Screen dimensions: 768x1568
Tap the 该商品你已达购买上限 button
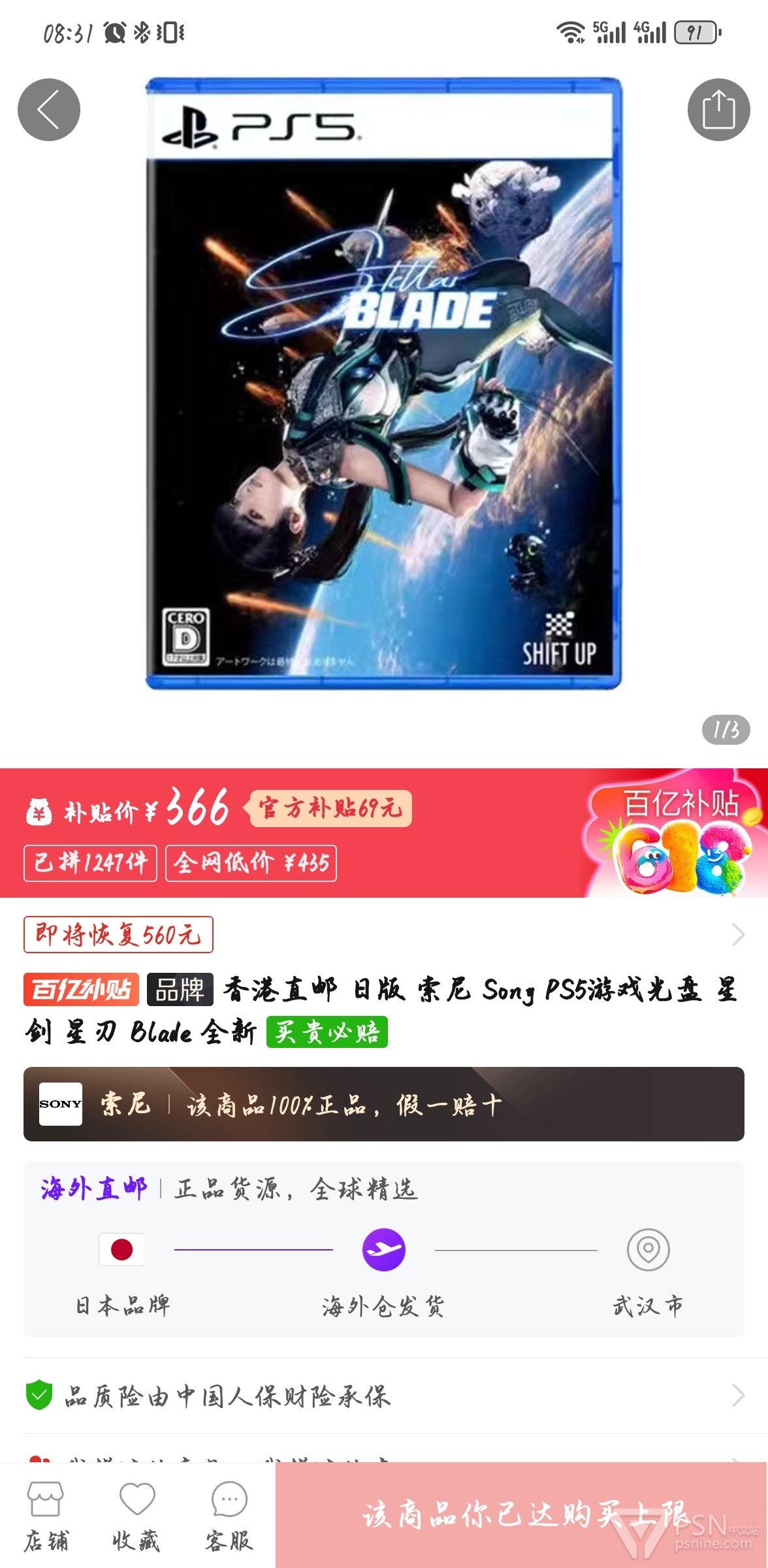click(522, 1515)
